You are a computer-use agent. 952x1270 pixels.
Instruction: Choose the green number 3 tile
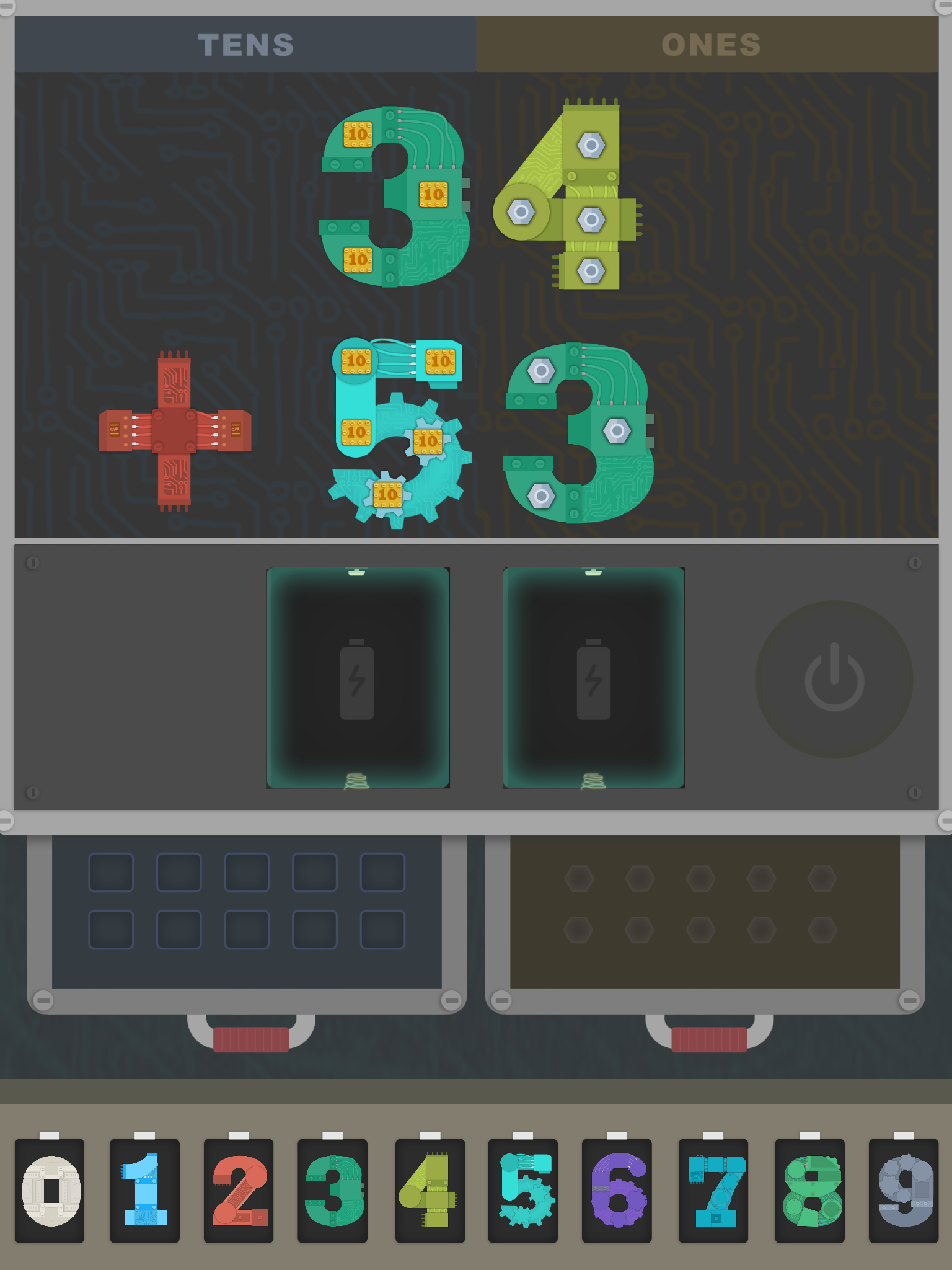[x=333, y=1191]
